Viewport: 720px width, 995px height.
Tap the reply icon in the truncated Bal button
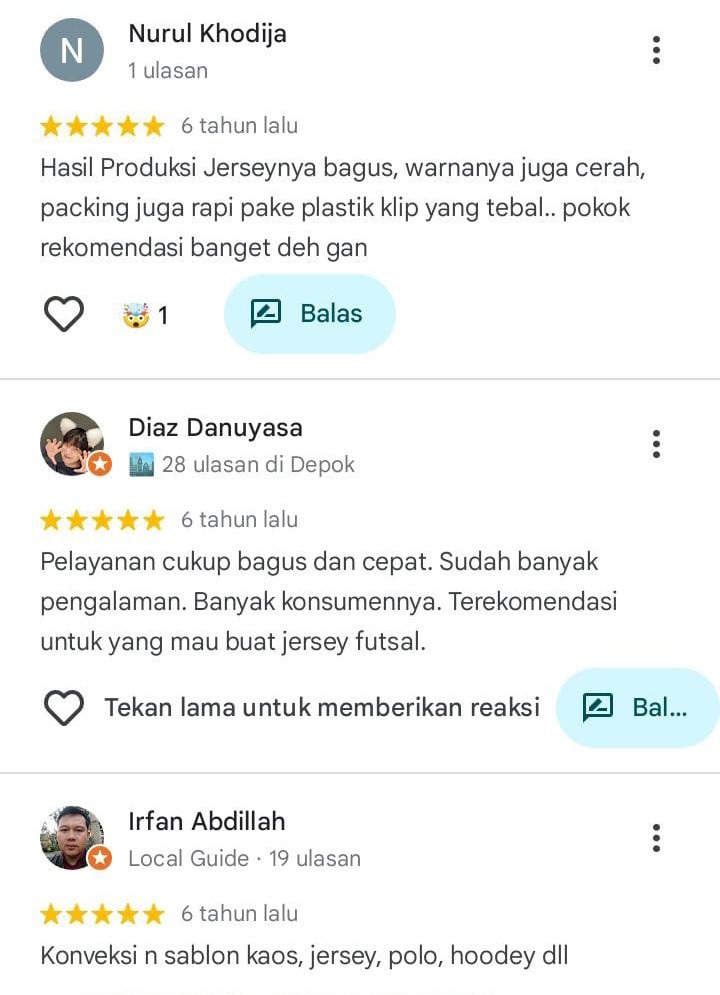597,707
